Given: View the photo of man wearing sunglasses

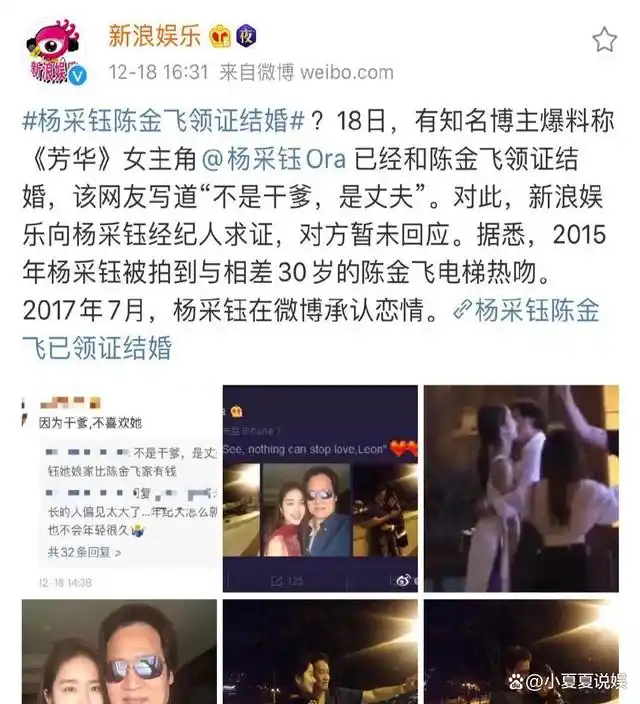Looking at the screenshot, I should pos(120,652).
